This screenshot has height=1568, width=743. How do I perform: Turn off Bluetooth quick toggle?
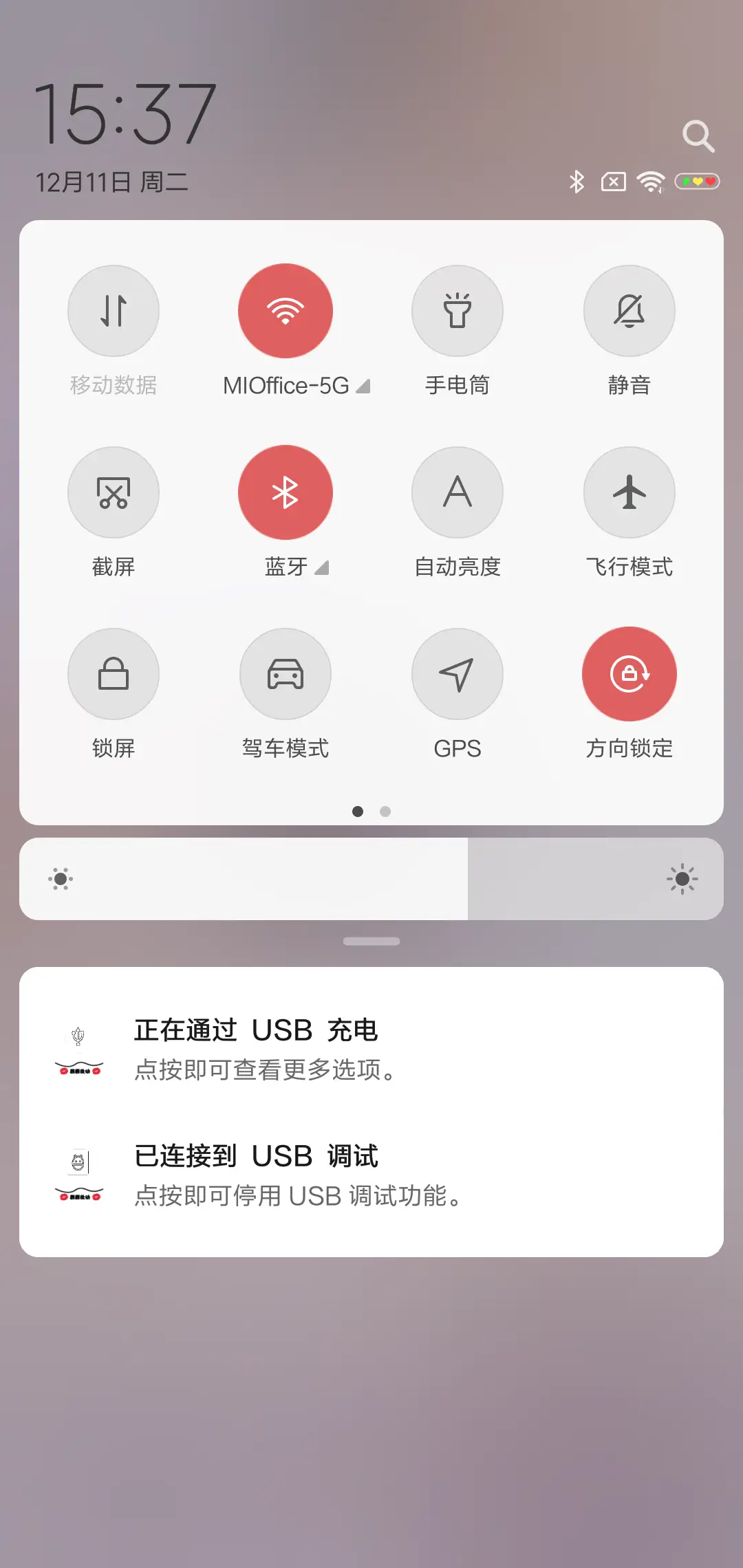coord(286,492)
